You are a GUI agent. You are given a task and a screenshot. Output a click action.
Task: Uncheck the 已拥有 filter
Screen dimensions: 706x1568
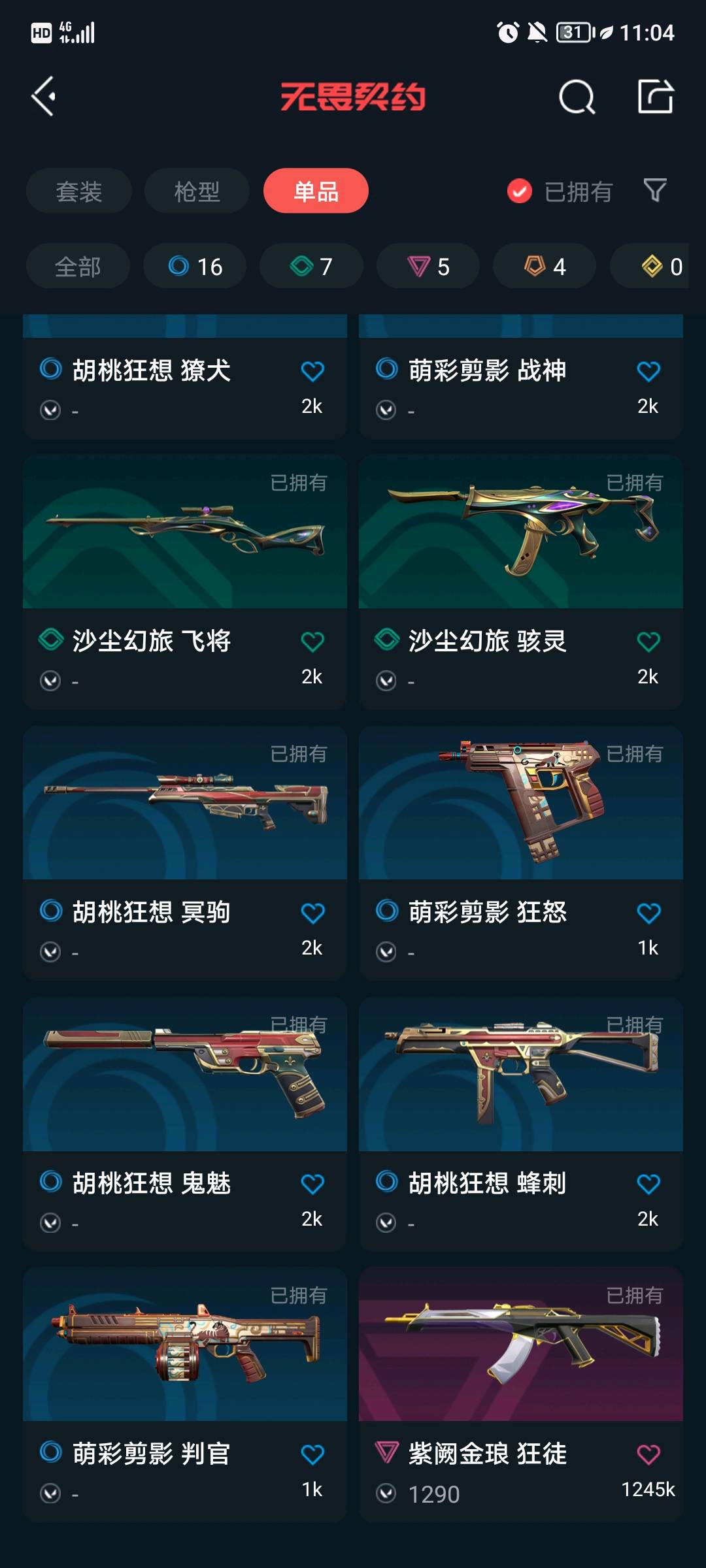[520, 191]
